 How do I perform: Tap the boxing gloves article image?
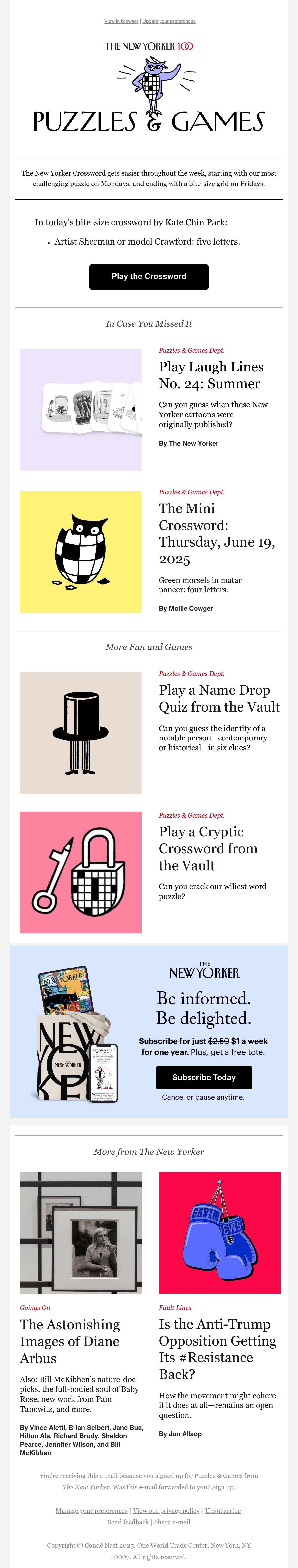(x=220, y=1233)
